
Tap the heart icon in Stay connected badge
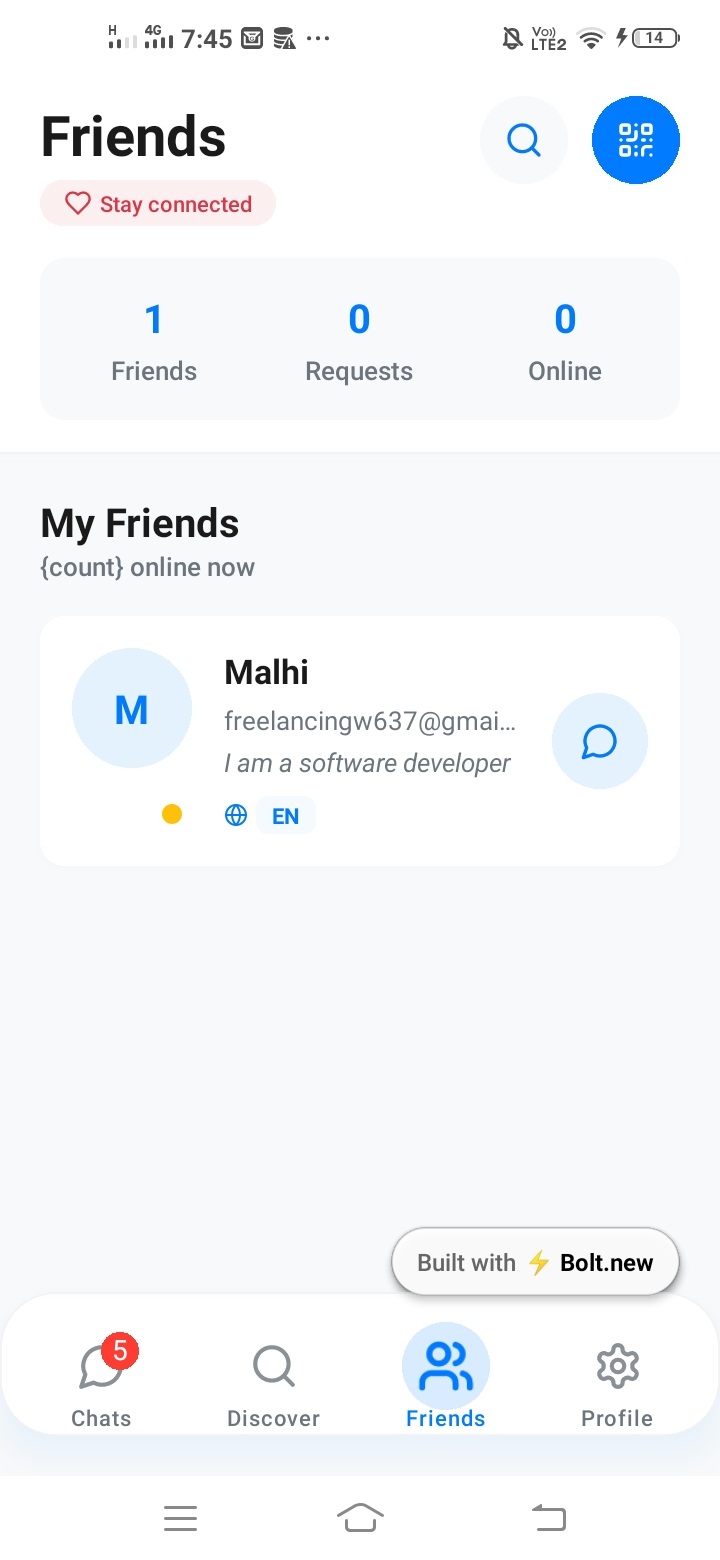coord(78,203)
